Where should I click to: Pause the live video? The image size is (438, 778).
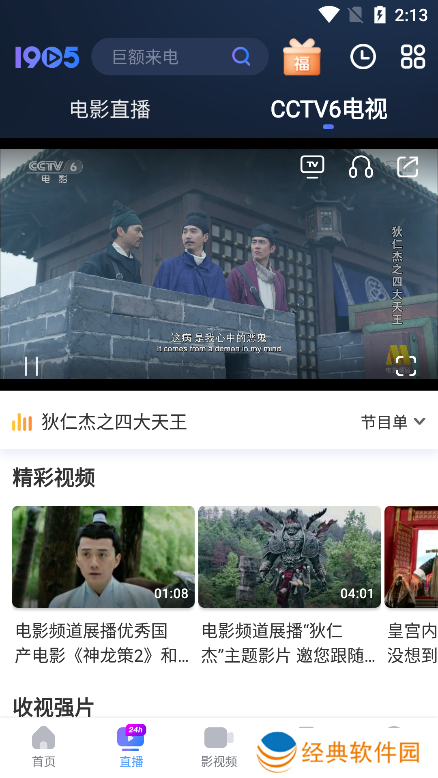click(x=31, y=367)
